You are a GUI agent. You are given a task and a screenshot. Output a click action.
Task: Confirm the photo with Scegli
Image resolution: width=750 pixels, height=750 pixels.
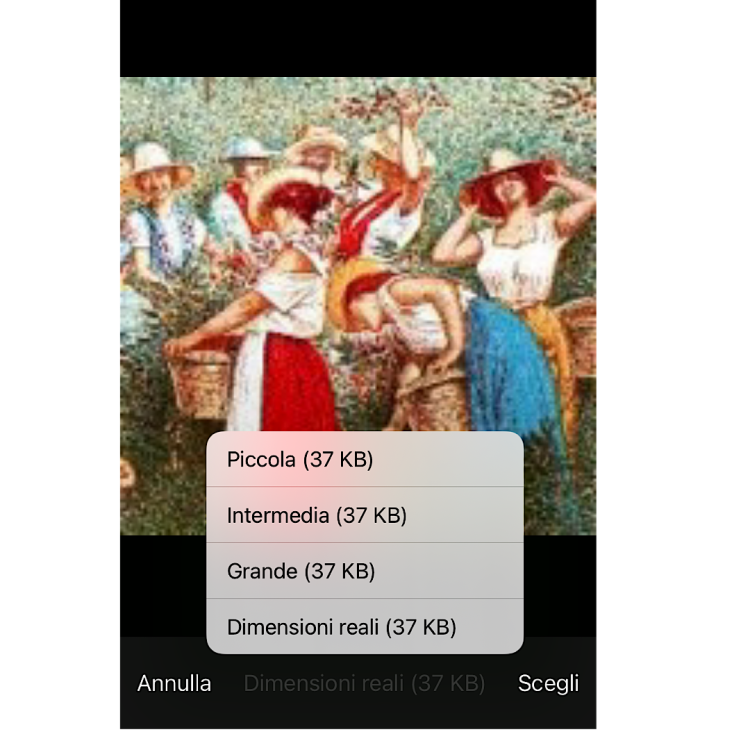(x=548, y=684)
